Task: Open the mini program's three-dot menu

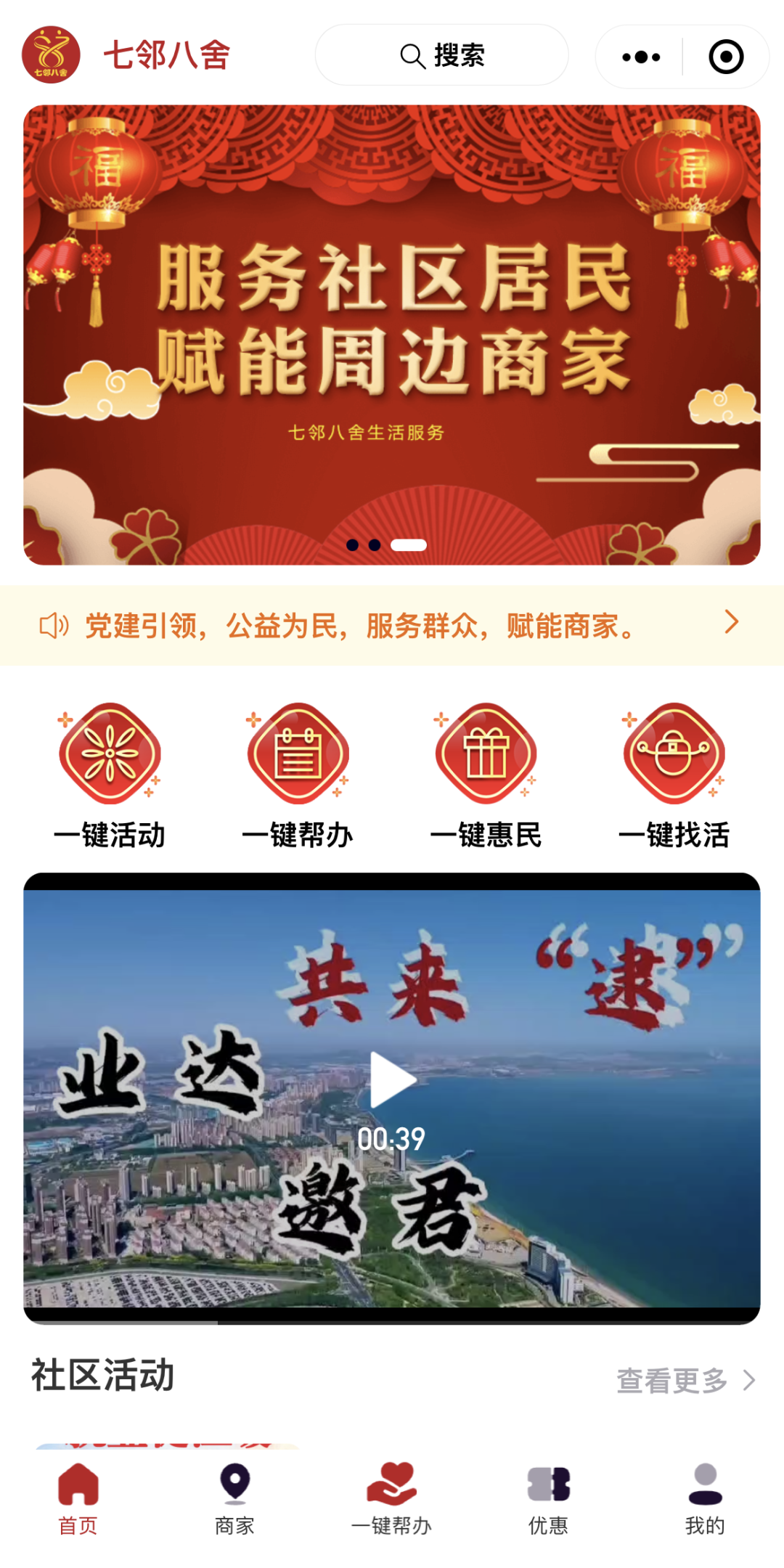Action: 641,57
